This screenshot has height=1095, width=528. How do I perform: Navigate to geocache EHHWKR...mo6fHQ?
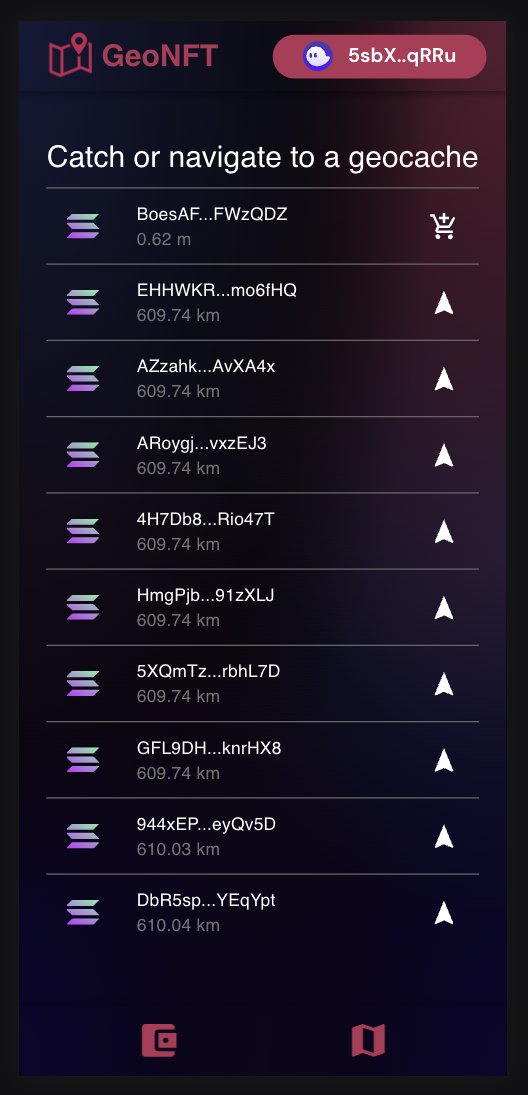(443, 302)
